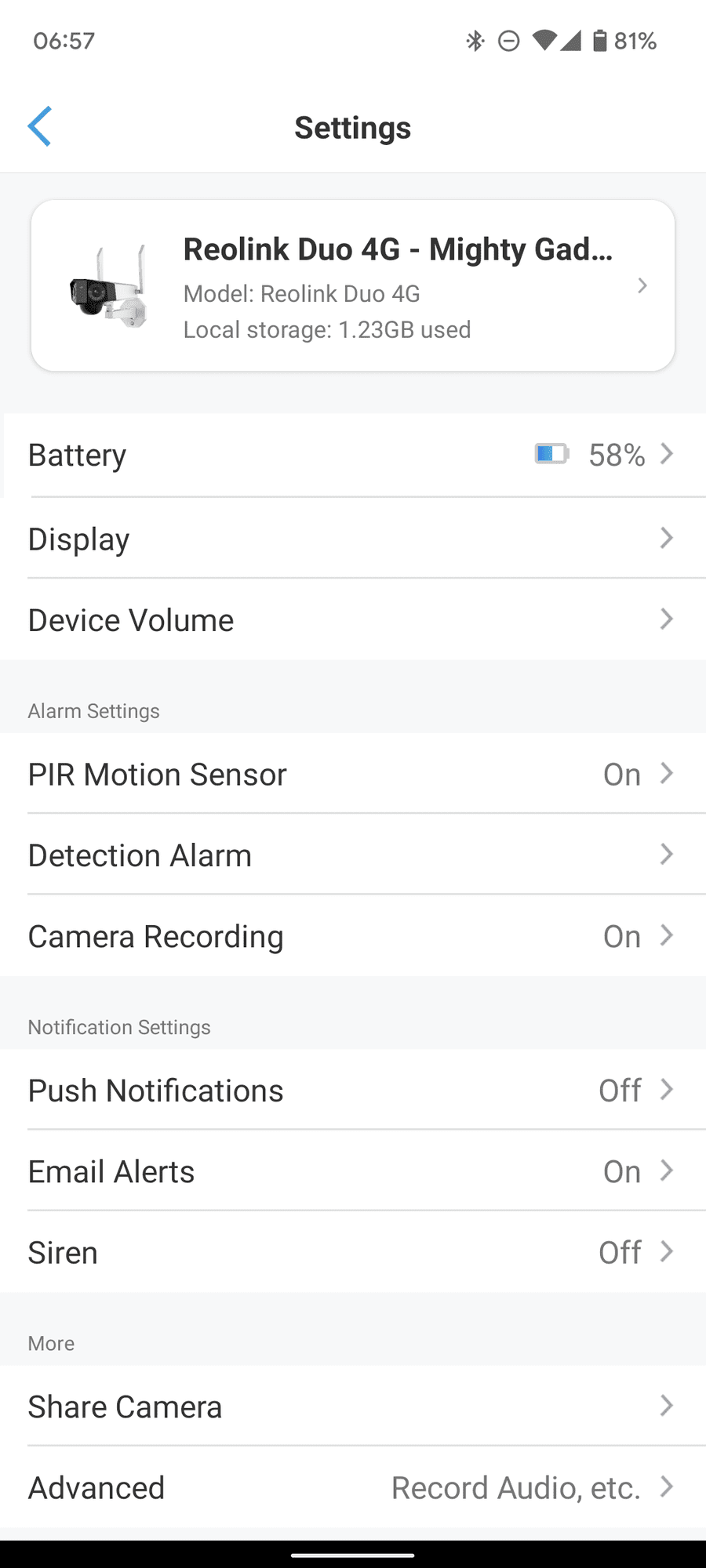This screenshot has width=706, height=1568.
Task: Open Push Notifications settings
Action: pos(353,1091)
